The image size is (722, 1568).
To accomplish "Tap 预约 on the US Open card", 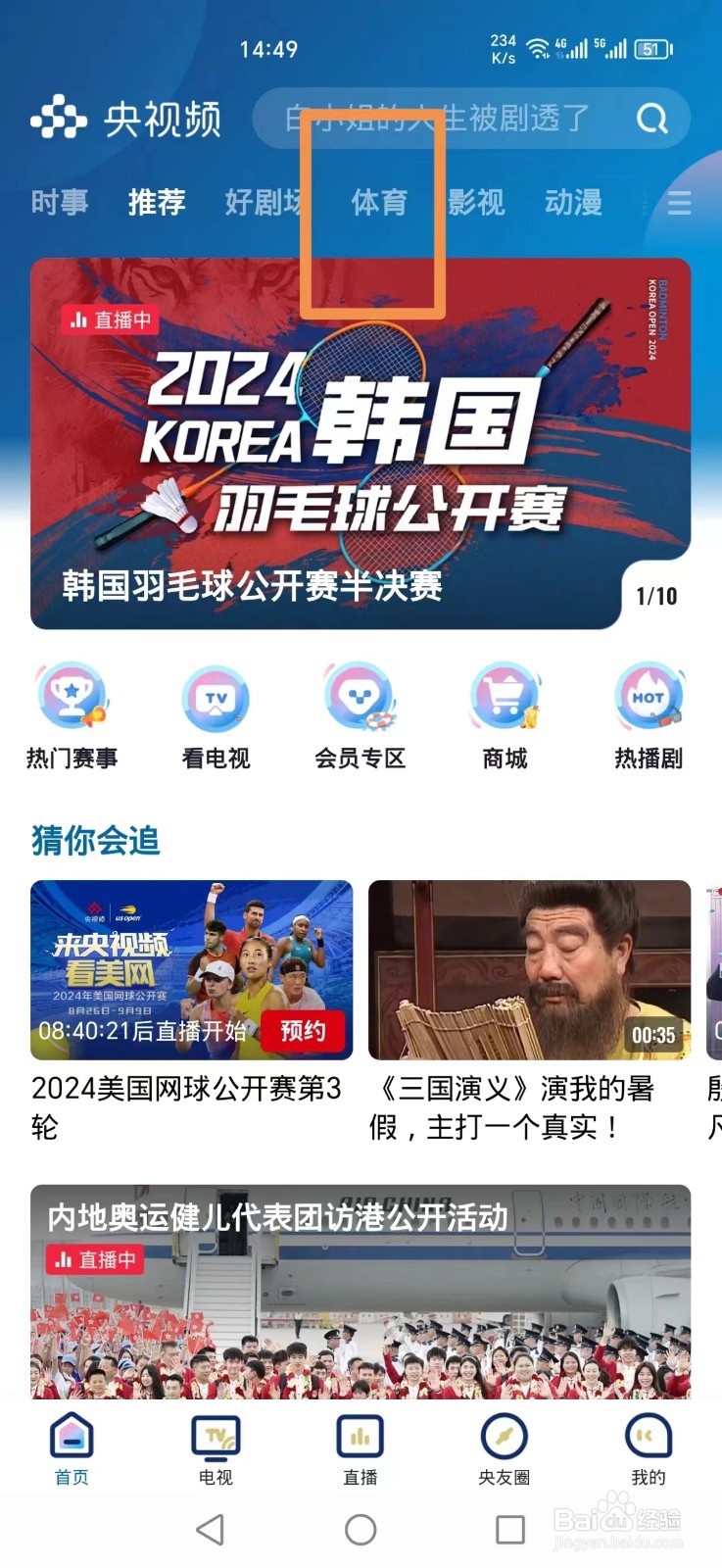I will [x=303, y=1031].
